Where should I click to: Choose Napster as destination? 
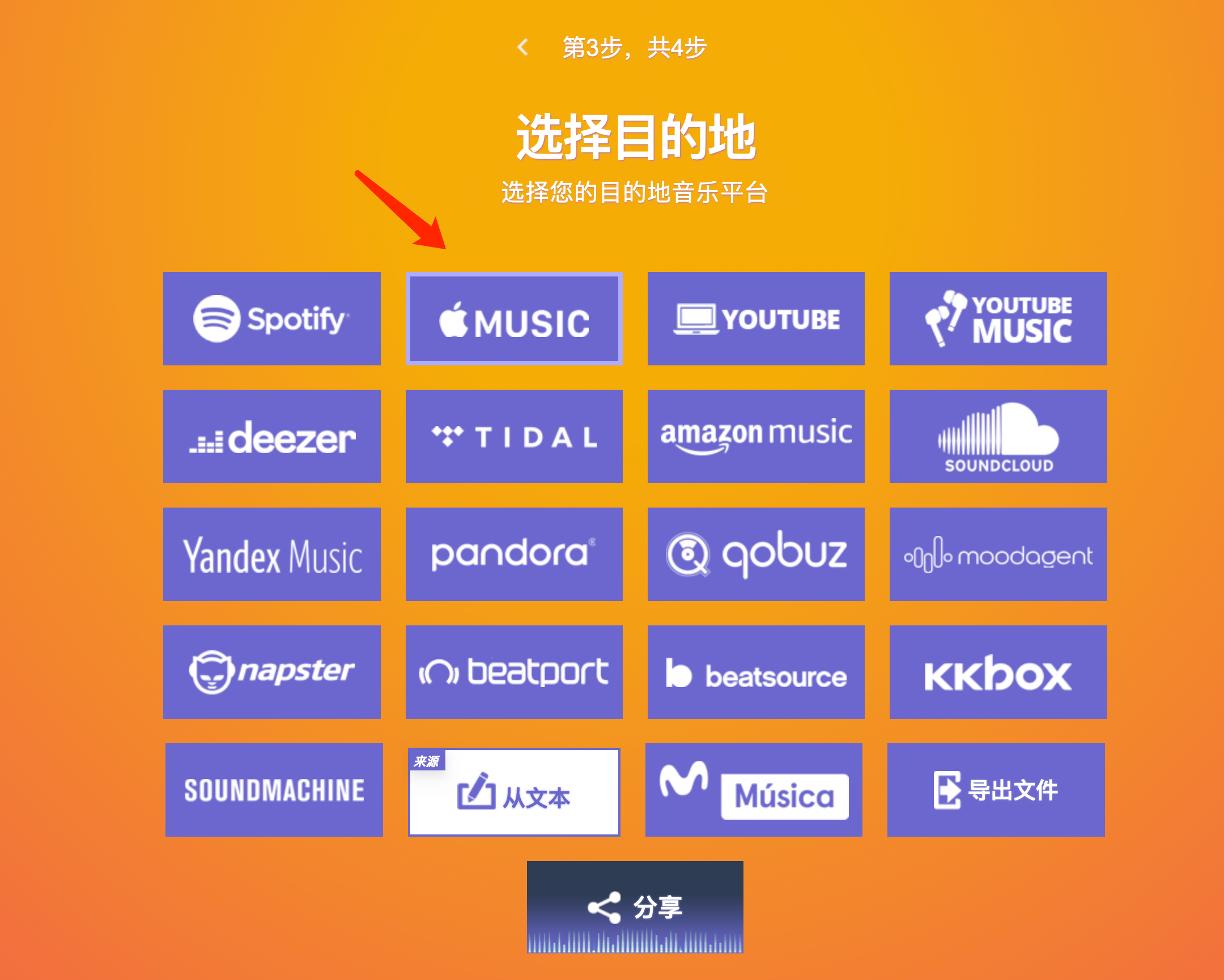(x=271, y=672)
